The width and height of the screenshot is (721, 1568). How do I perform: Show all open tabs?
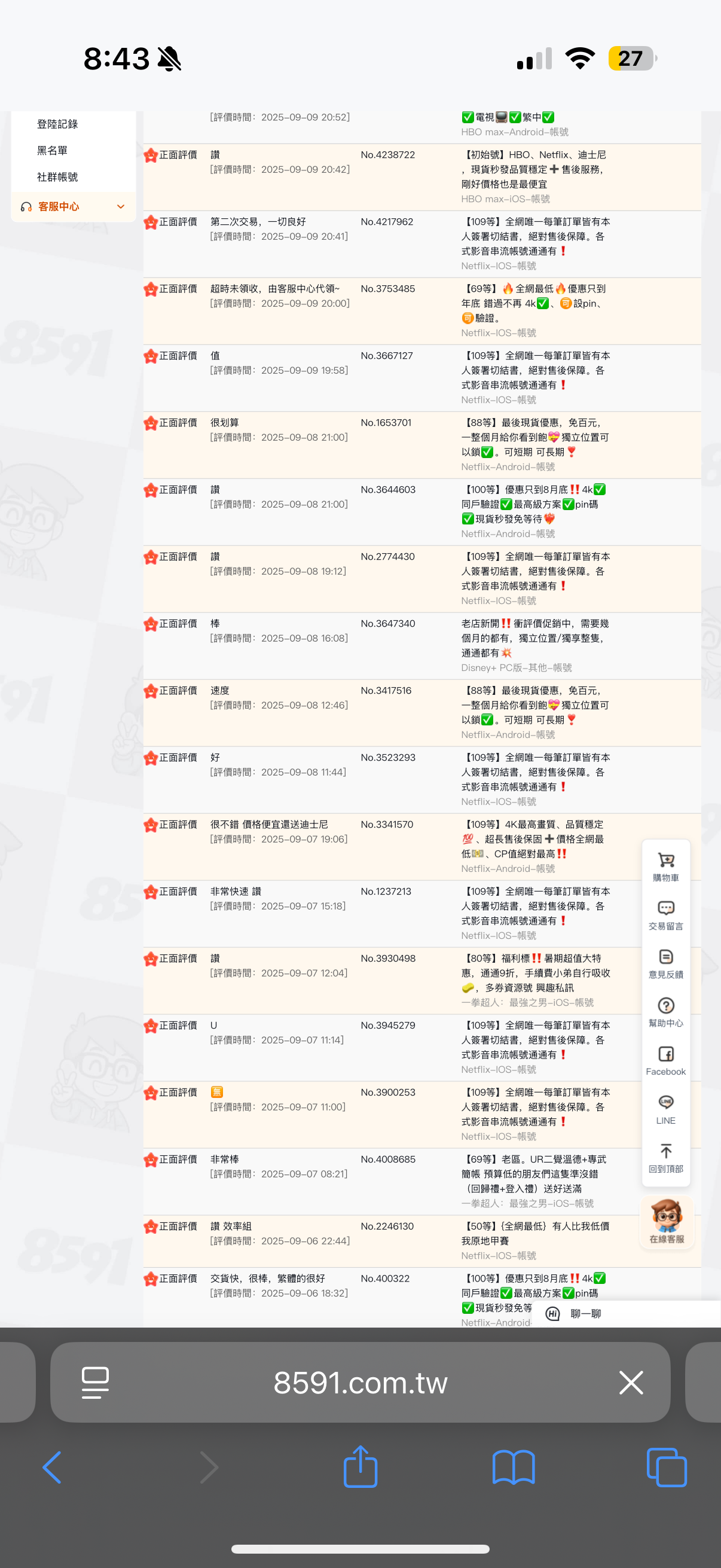point(666,1467)
